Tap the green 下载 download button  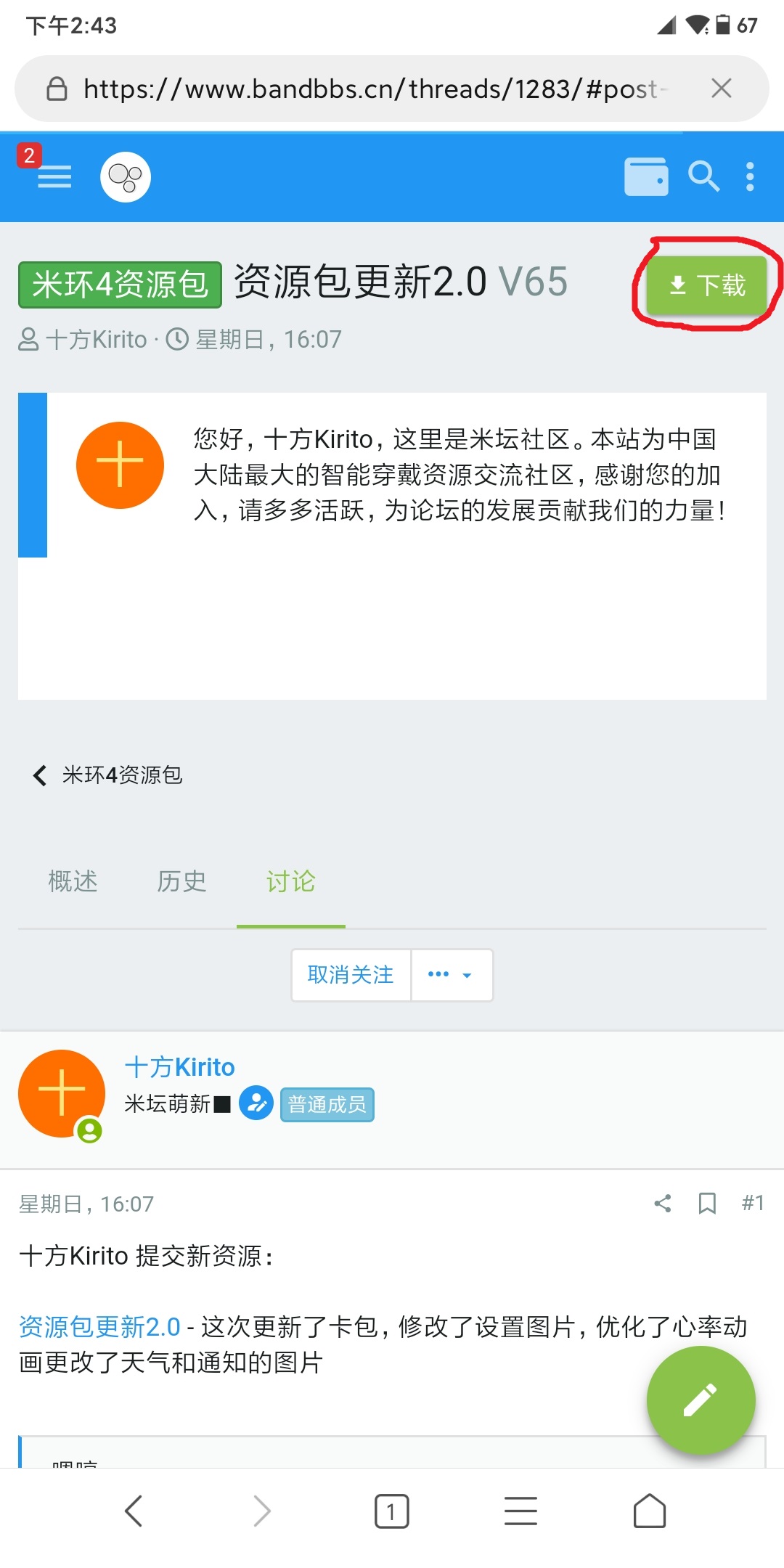pyautogui.click(x=706, y=285)
